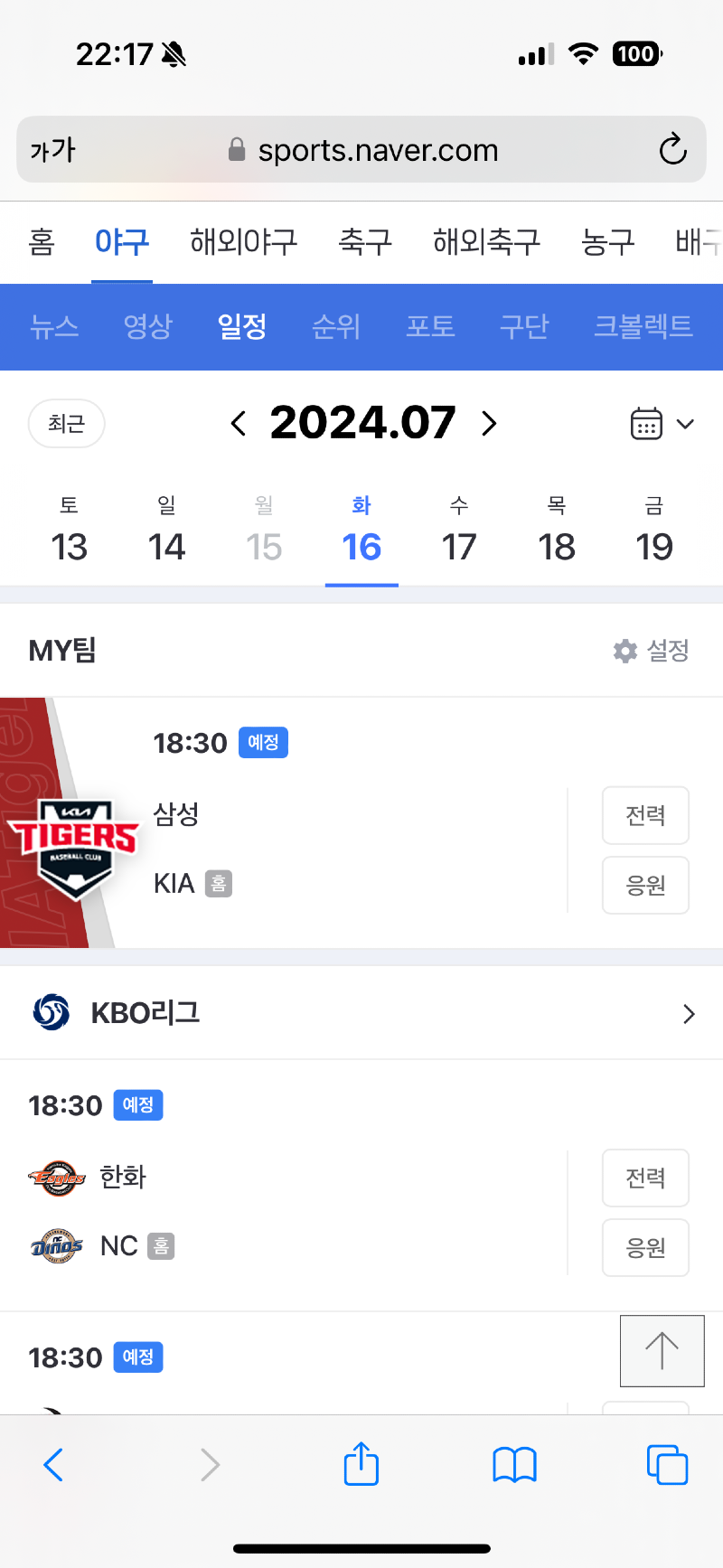Go to next month arrow
723x1568 pixels.
(x=489, y=423)
